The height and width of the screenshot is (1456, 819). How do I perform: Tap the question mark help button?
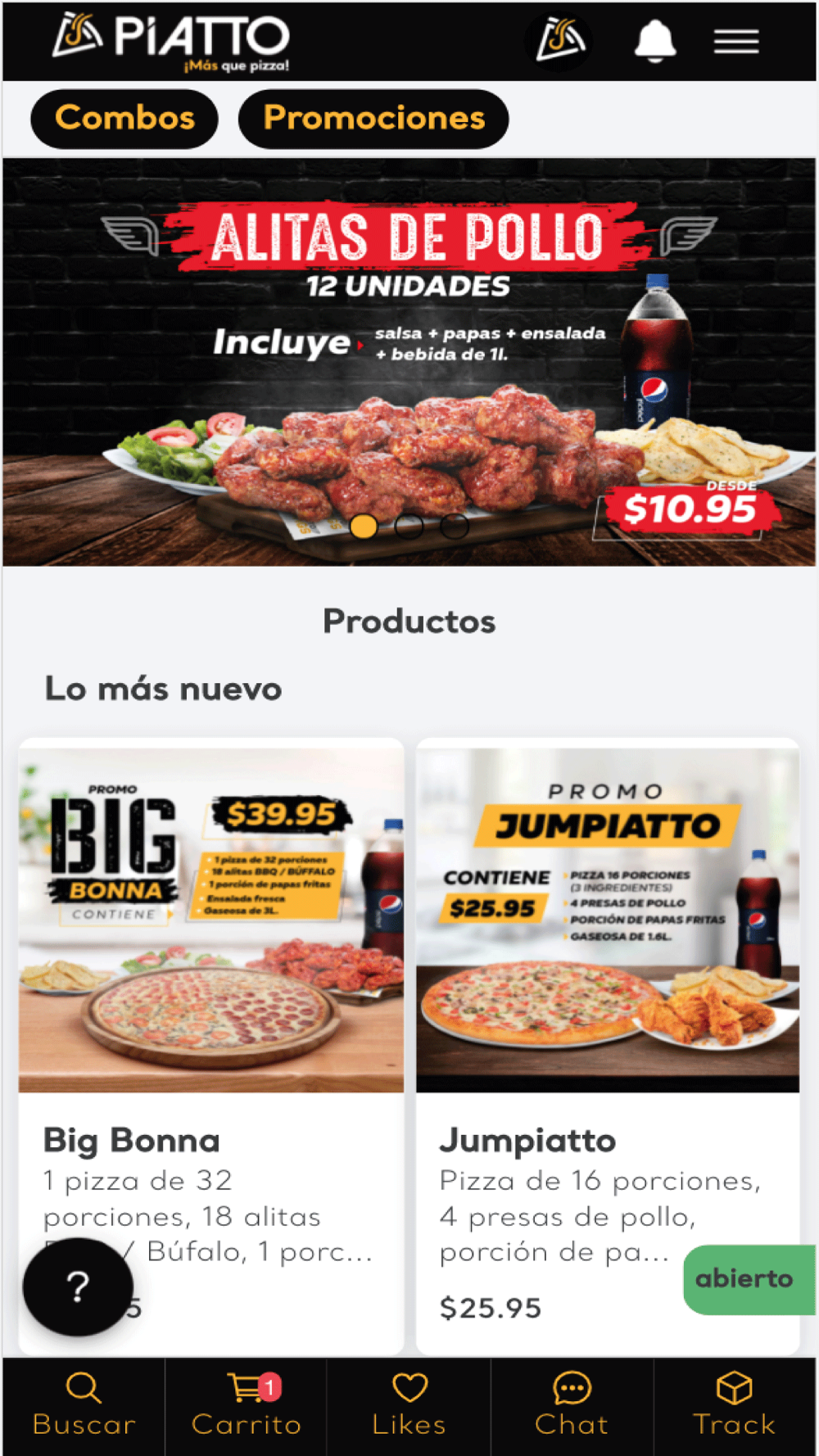point(78,1286)
